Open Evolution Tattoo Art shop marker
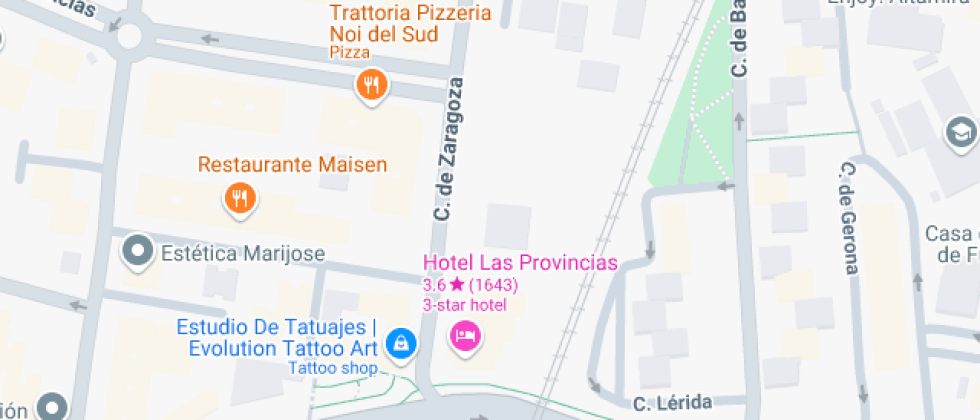 point(401,342)
